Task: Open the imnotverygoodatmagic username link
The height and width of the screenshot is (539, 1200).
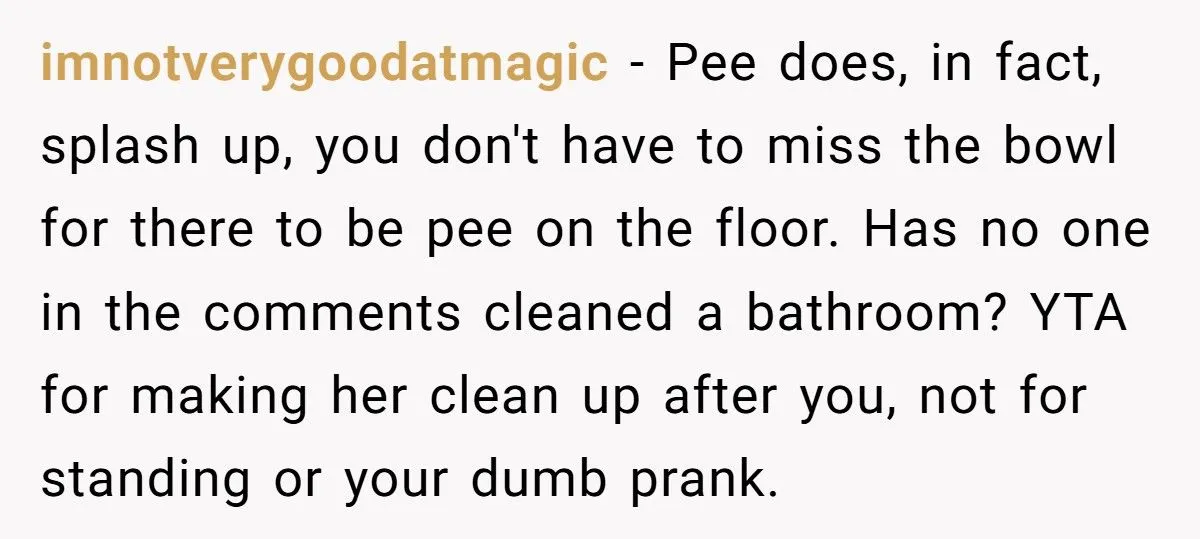Action: pyautogui.click(x=324, y=66)
